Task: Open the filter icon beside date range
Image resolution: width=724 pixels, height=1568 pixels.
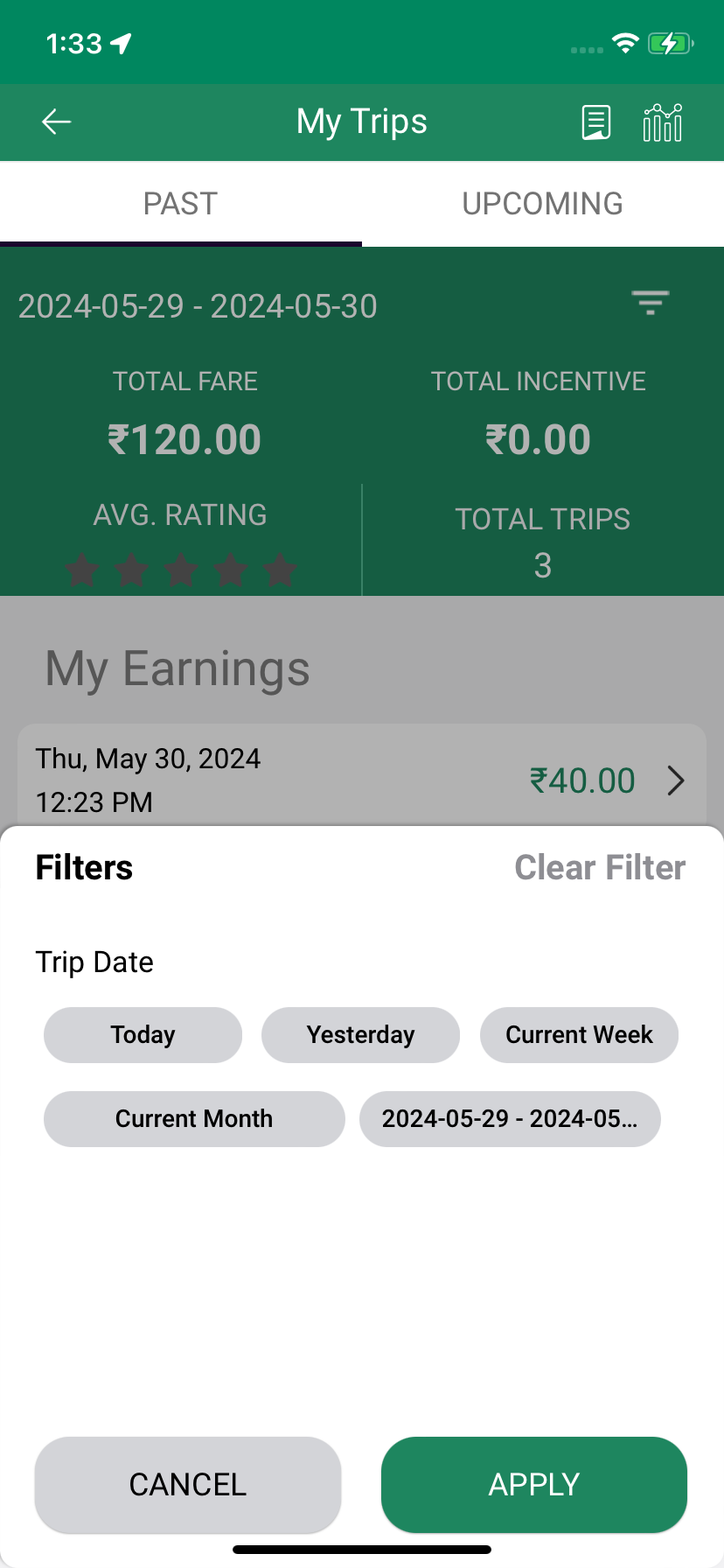Action: 651,303
